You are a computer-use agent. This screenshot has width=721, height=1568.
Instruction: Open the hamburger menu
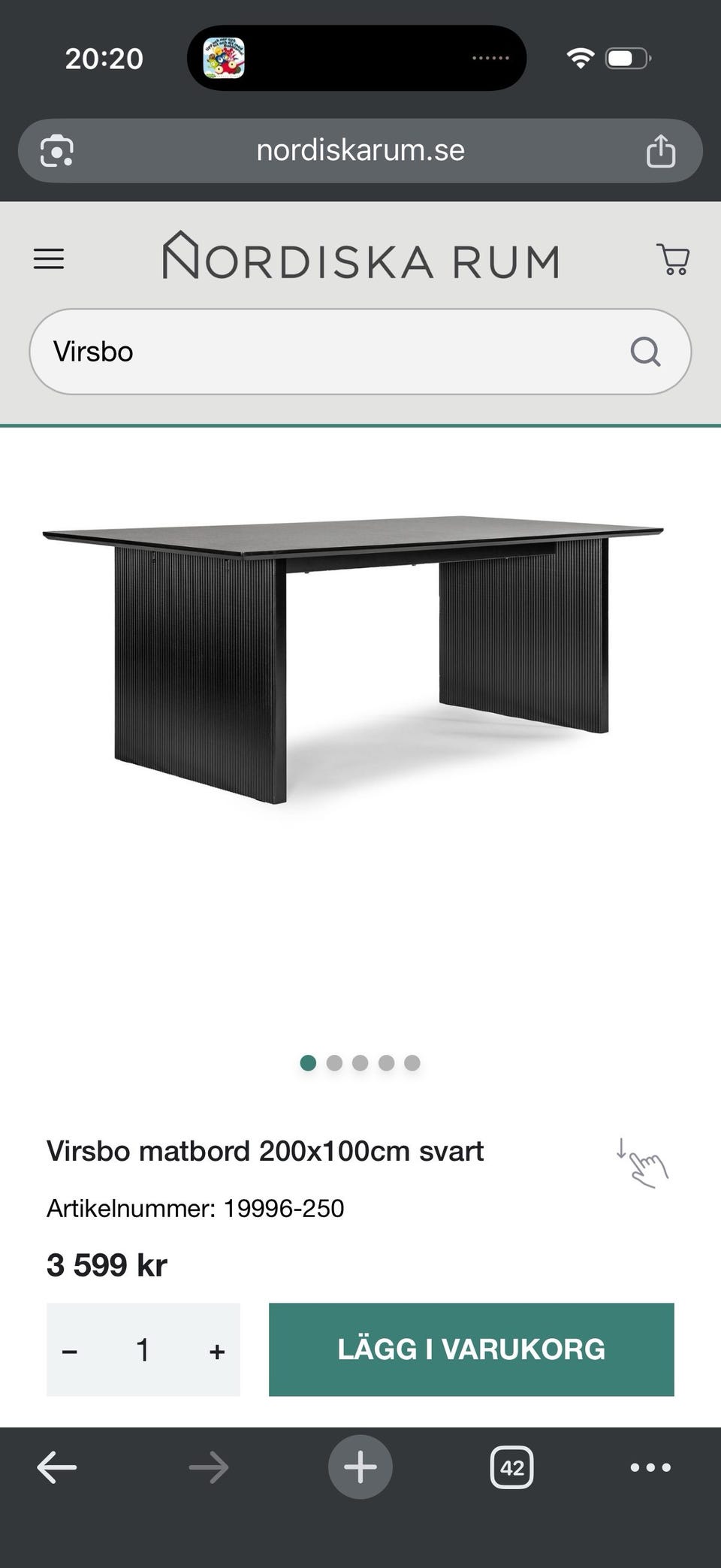click(49, 259)
